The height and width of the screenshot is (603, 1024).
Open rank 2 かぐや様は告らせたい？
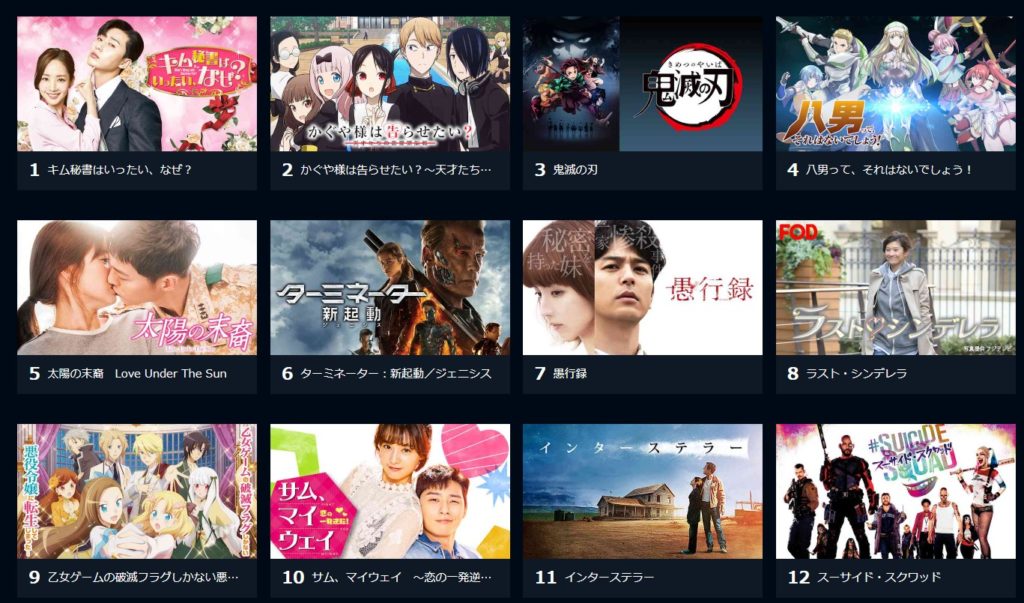click(390, 84)
